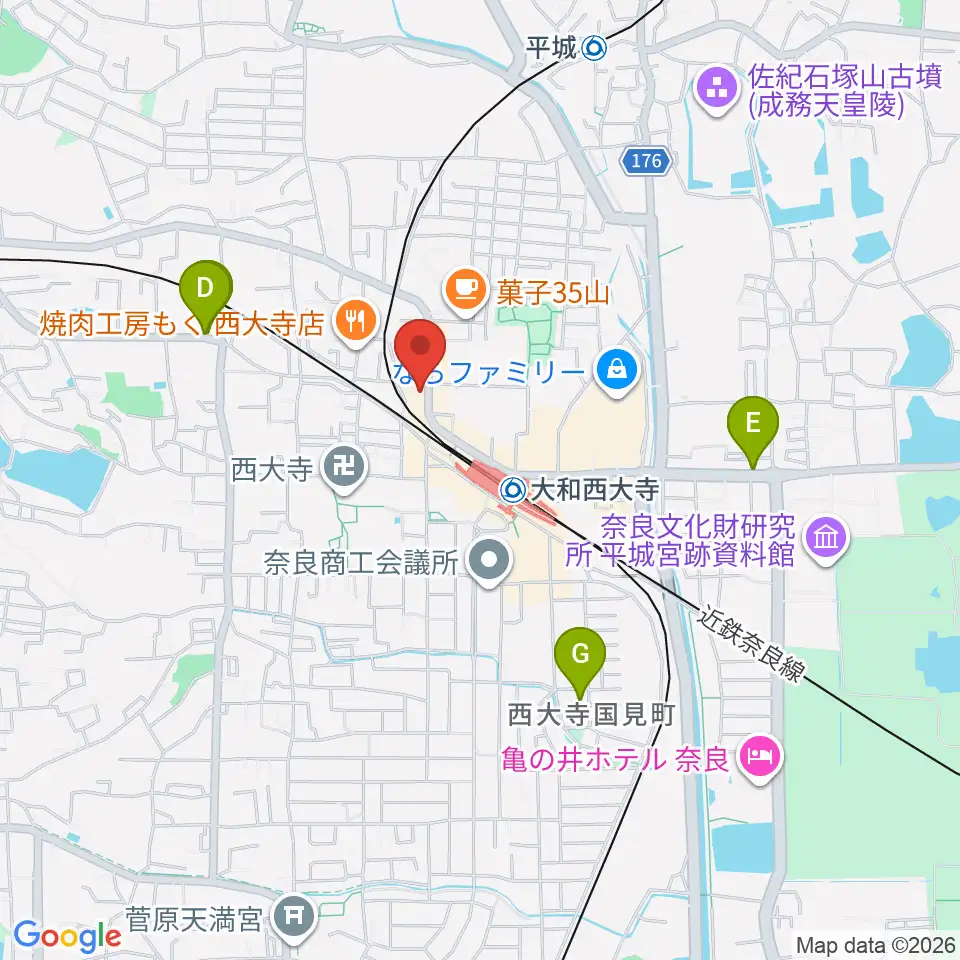Open the ならファミリー shopping pin
Image resolution: width=960 pixels, height=960 pixels.
coord(617,371)
